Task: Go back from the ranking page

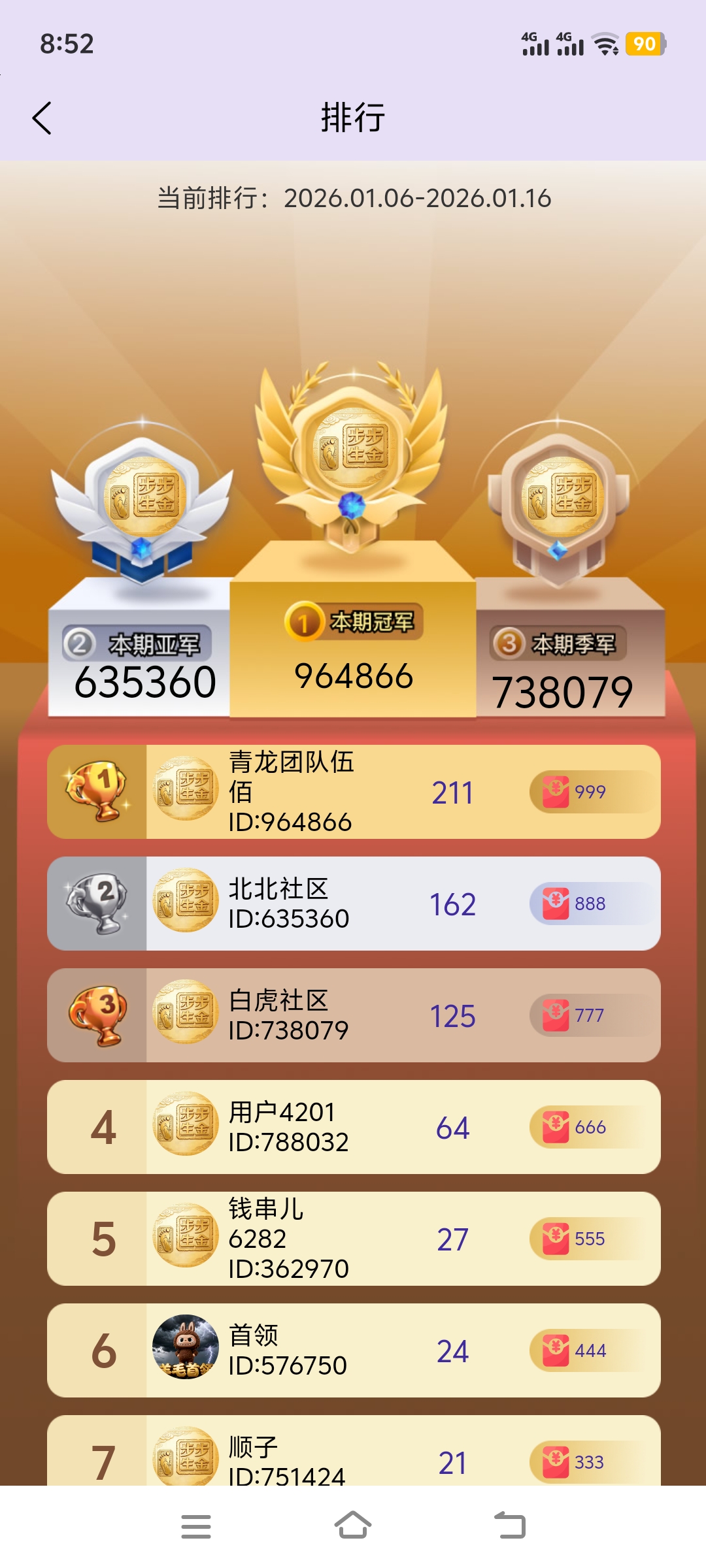Action: click(42, 118)
